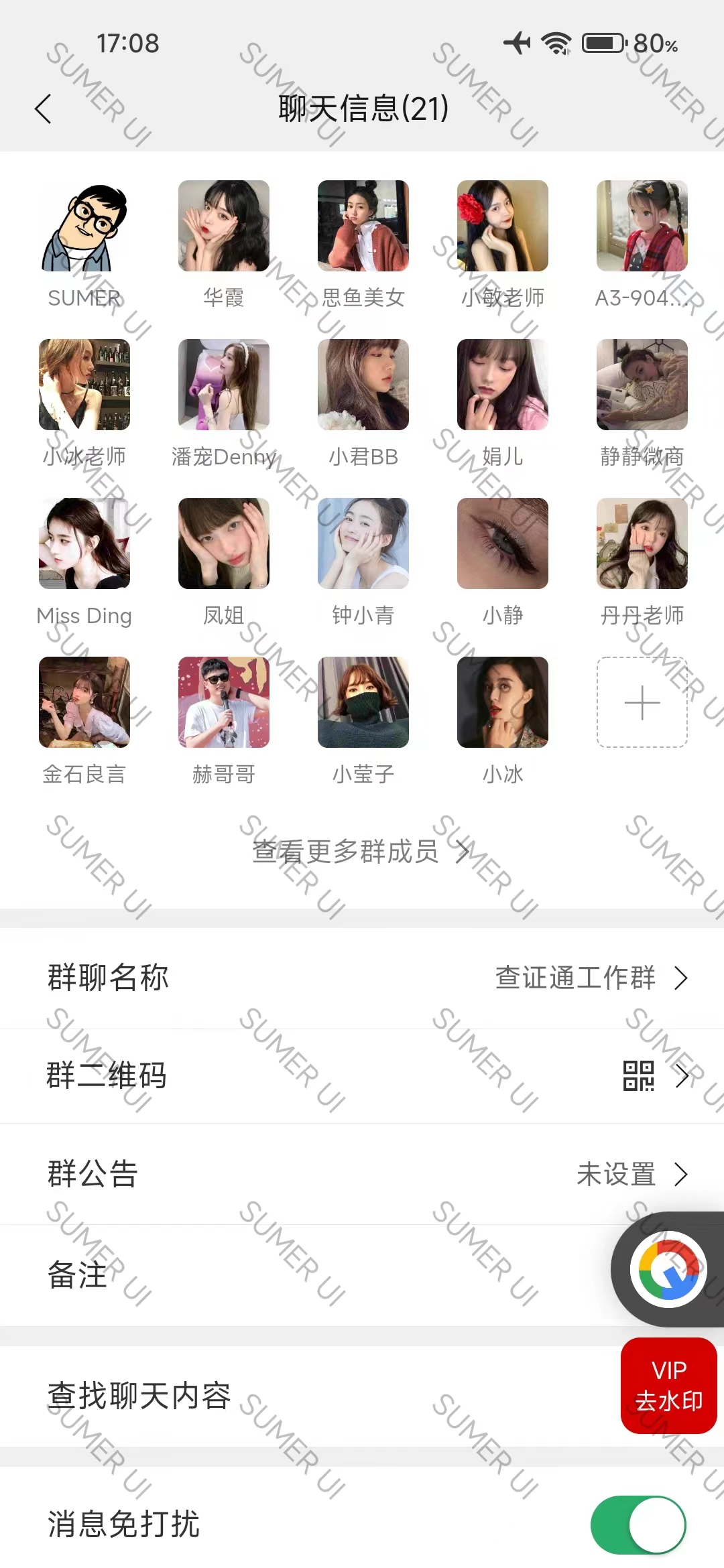
Task: Go back from chat info
Action: [43, 109]
